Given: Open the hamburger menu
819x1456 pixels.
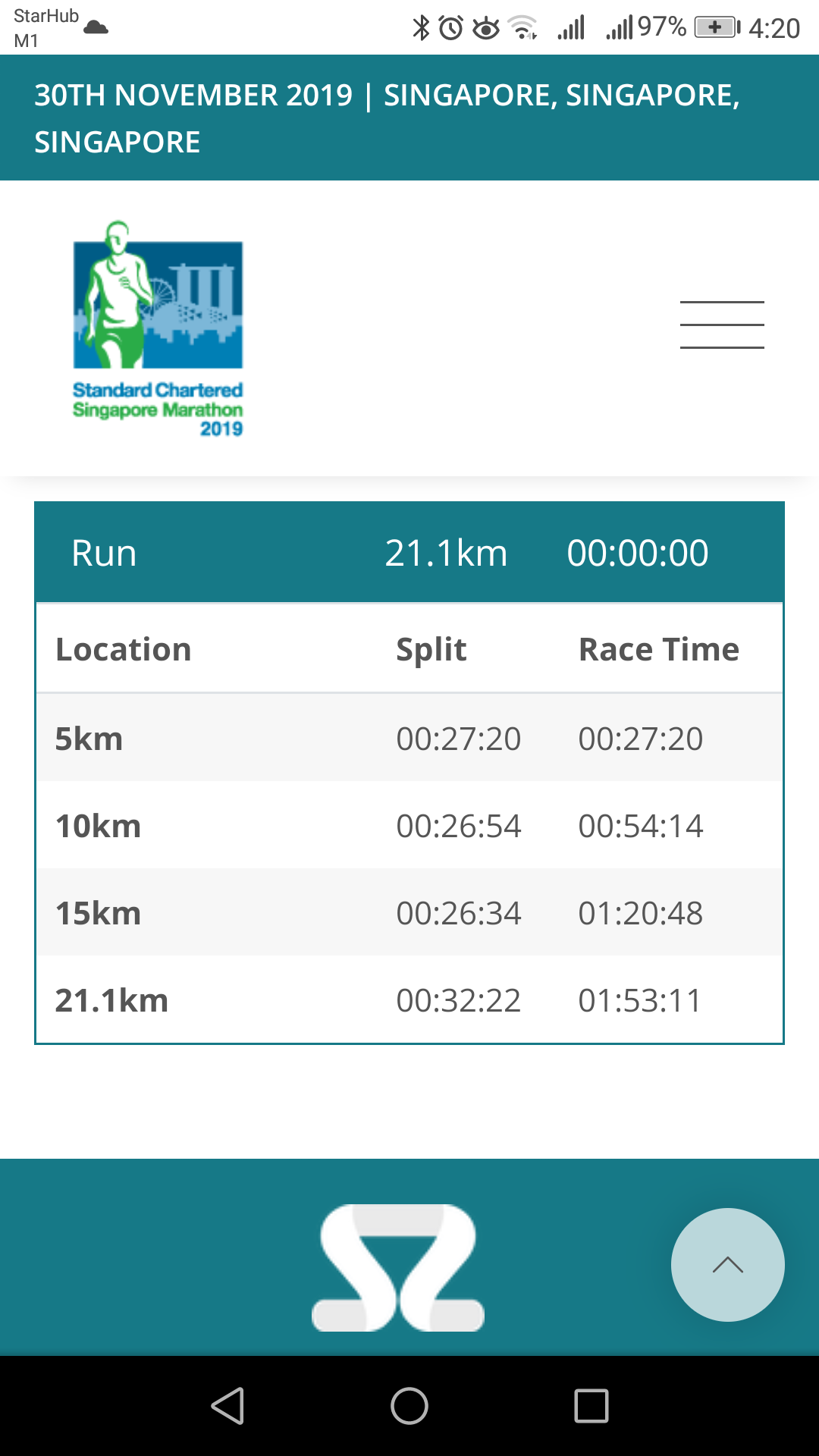Looking at the screenshot, I should [722, 325].
